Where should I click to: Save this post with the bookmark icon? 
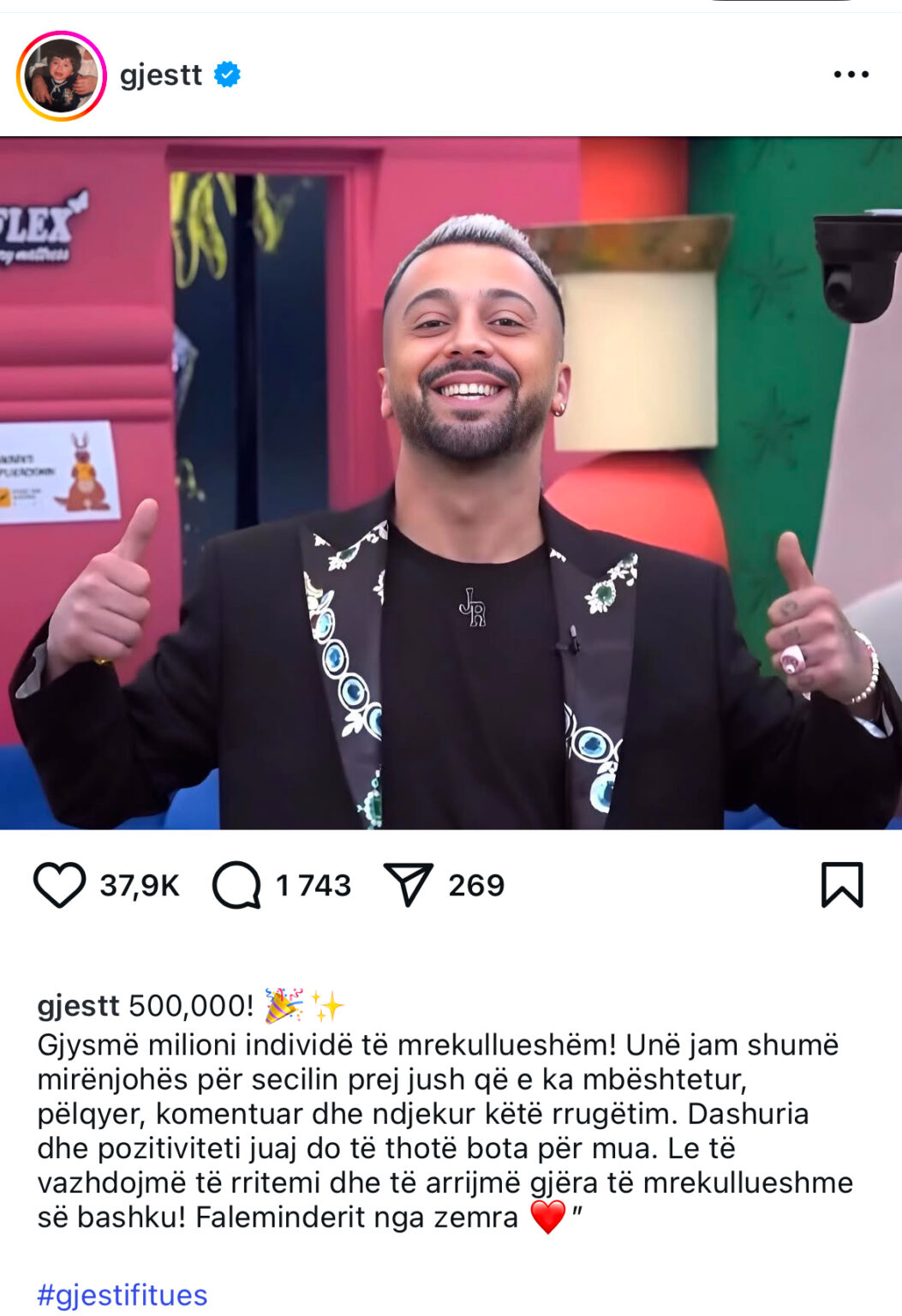(842, 884)
